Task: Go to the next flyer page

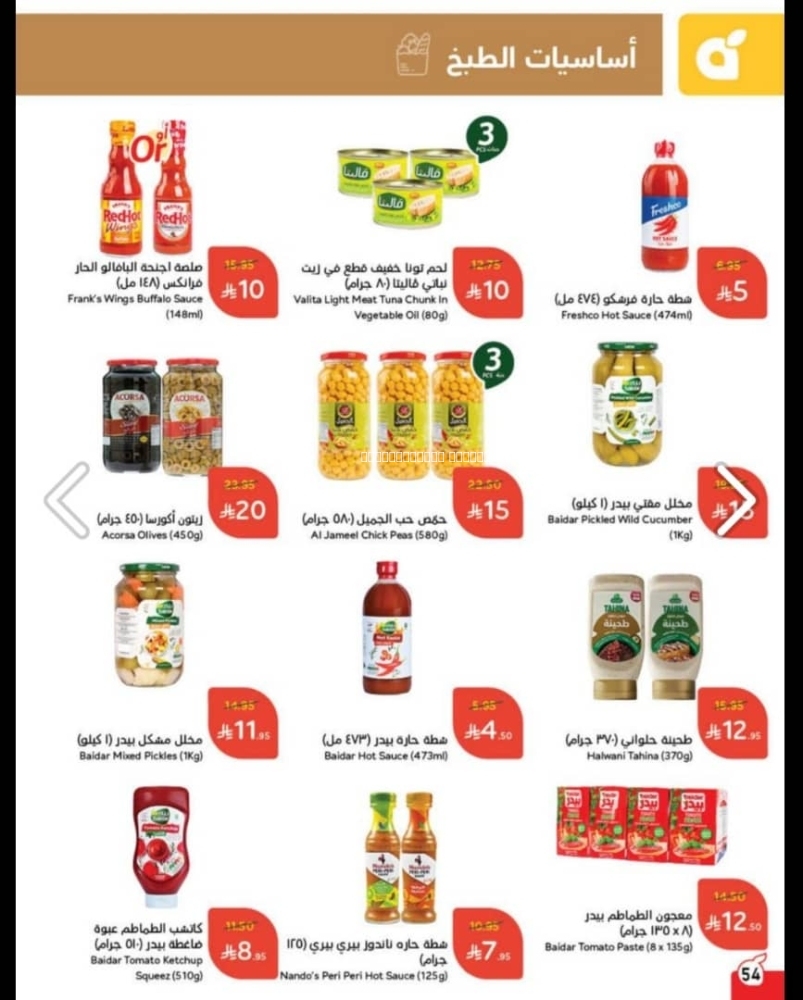Action: pos(738,500)
